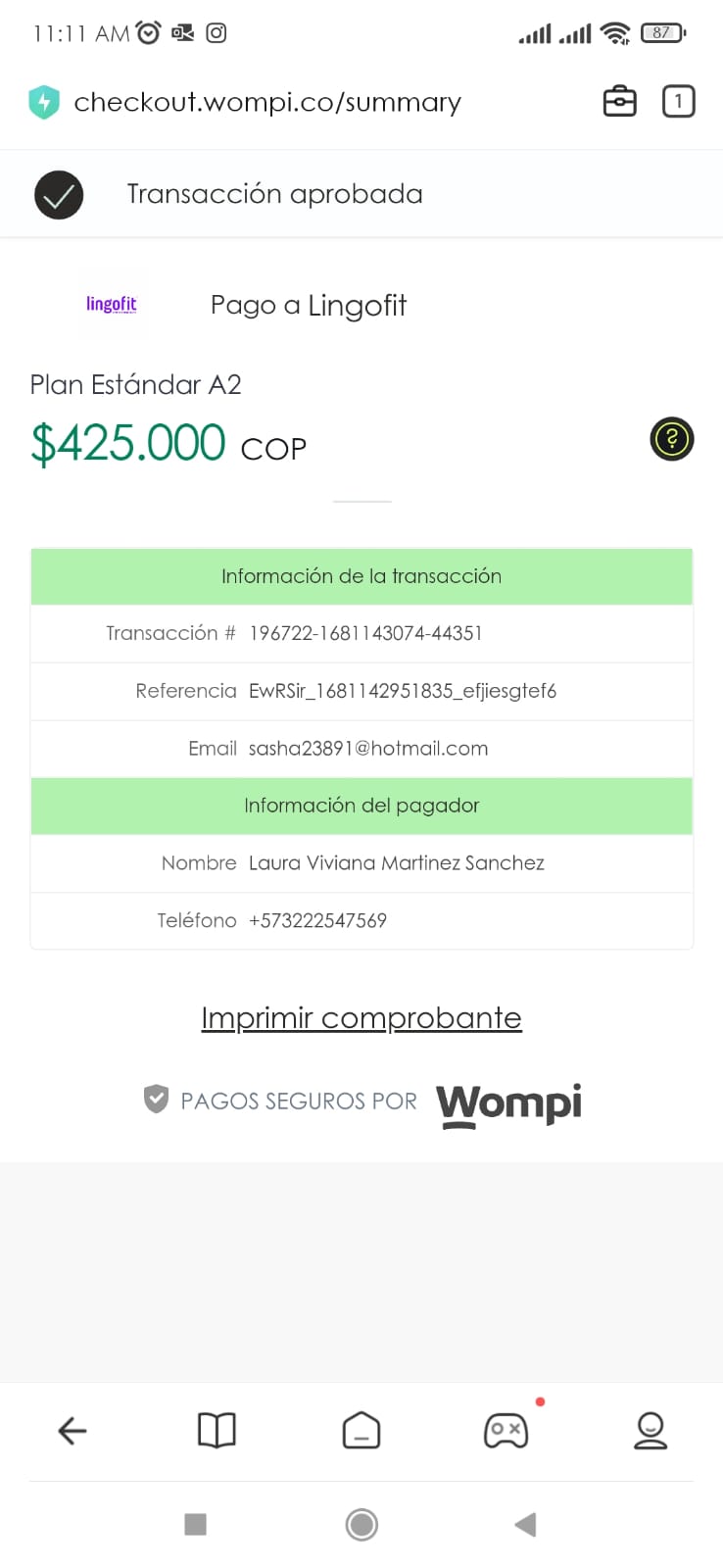Viewport: 723px width, 1568px height.
Task: Open the yellow help question mark
Action: click(x=671, y=438)
